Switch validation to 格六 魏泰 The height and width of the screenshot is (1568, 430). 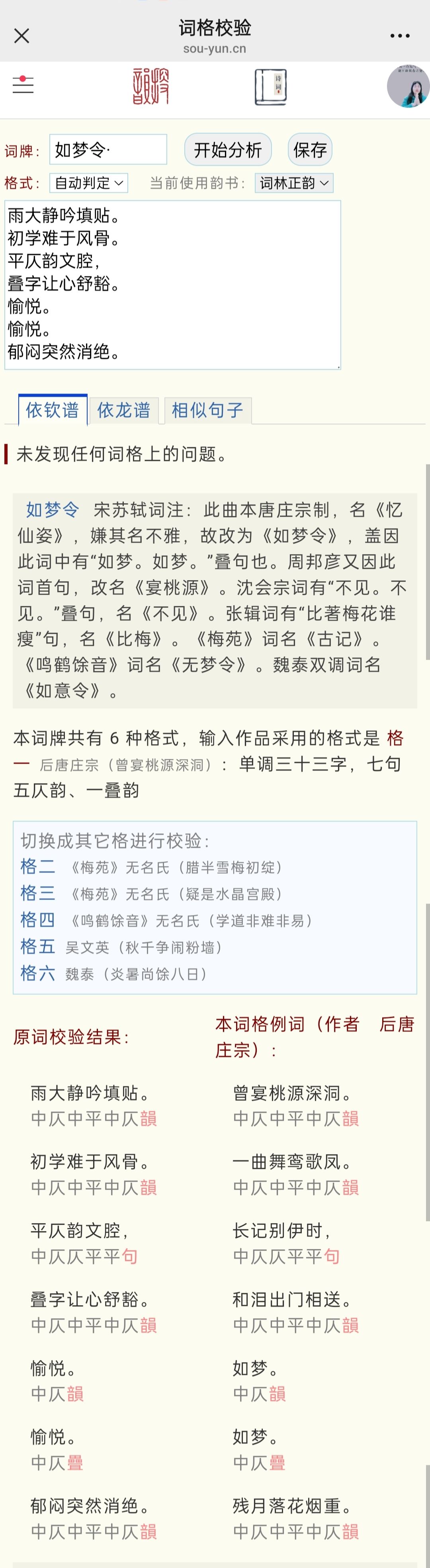tap(38, 973)
